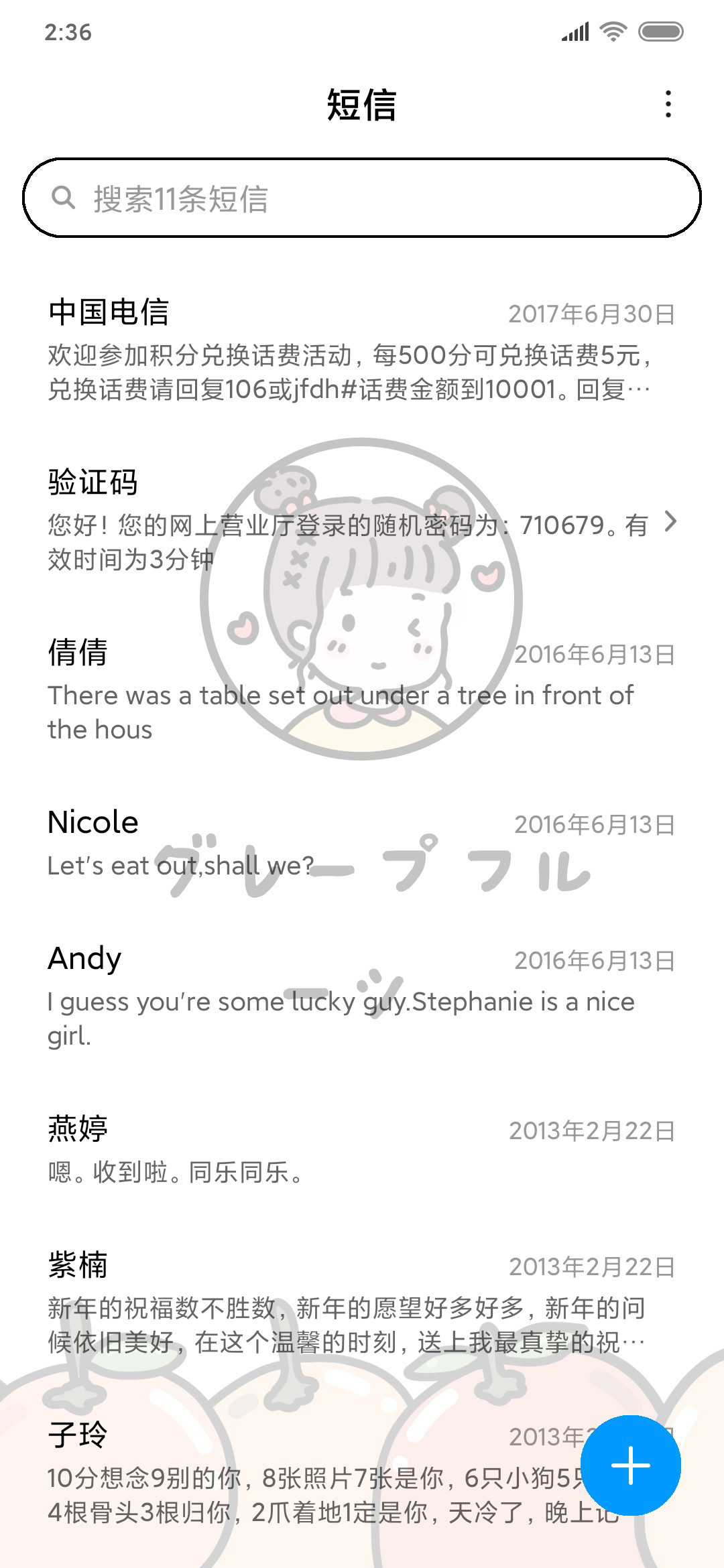Viewport: 724px width, 1568px height.
Task: Open the conversation with 燕婷
Action: pos(362,1150)
